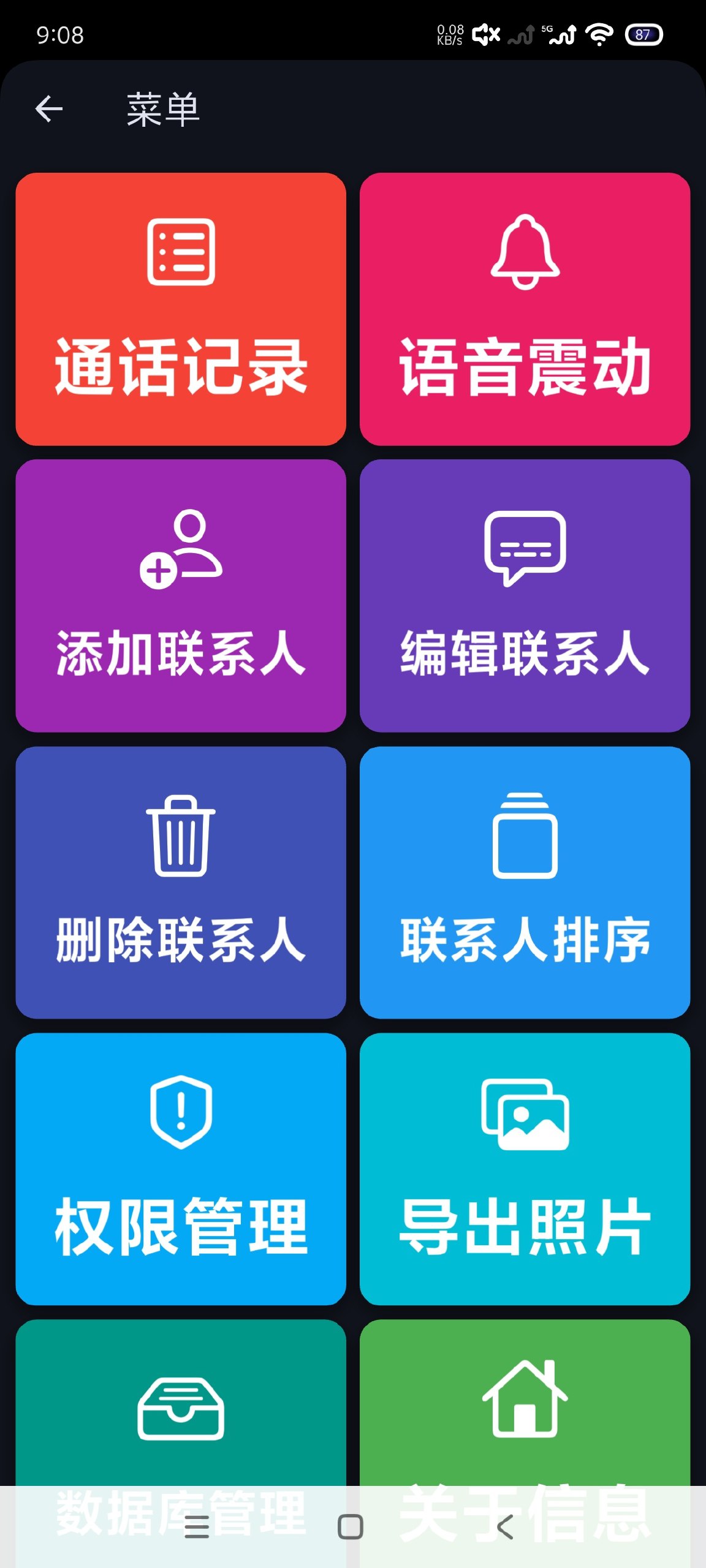Open 通话记录 call log tile

tap(181, 309)
